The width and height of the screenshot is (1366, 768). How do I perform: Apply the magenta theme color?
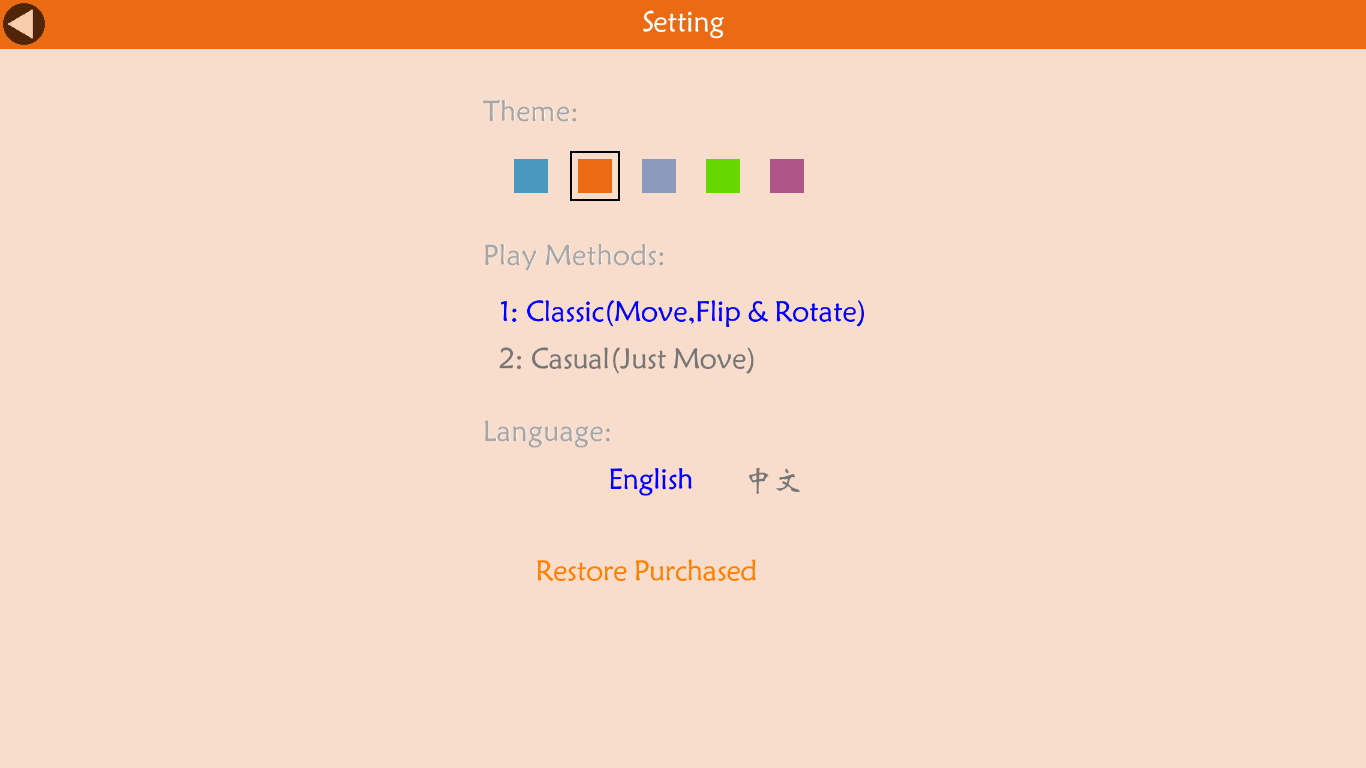[787, 176]
